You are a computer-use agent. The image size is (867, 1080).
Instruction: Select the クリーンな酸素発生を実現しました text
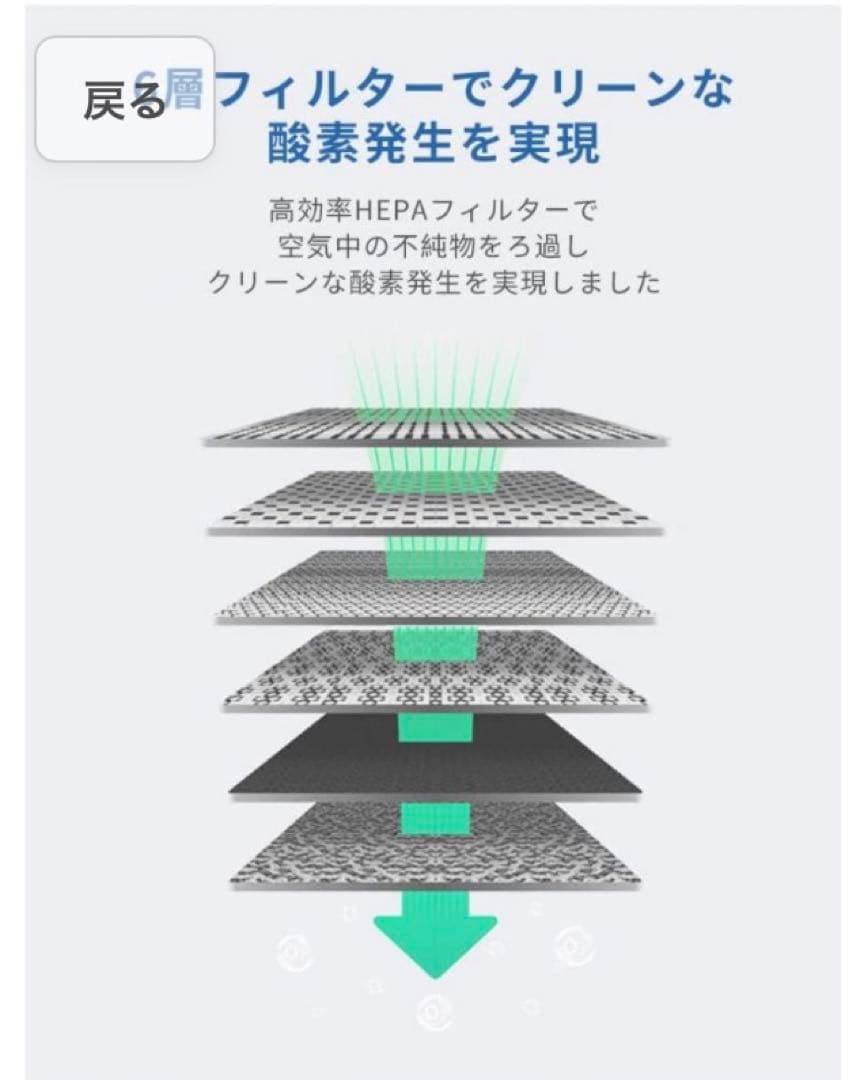point(433,284)
